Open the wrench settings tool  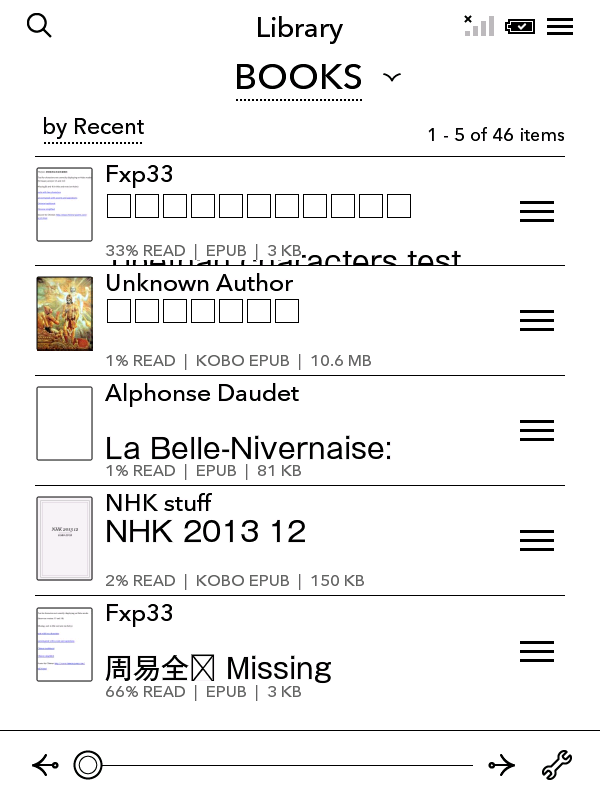click(x=557, y=766)
